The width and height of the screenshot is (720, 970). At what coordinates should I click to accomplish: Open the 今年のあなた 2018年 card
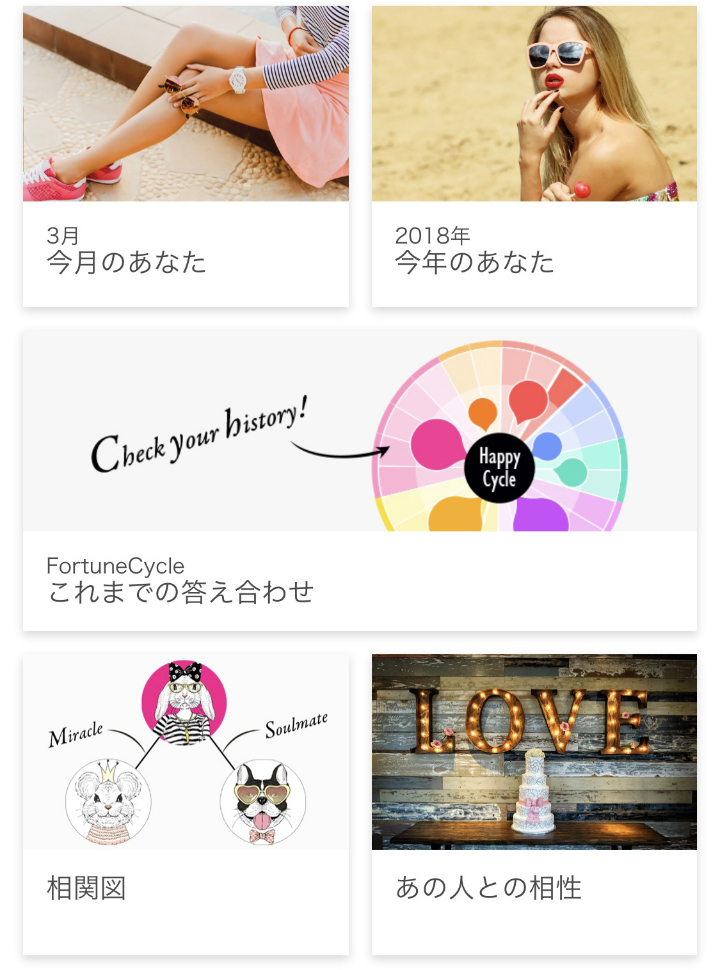click(534, 156)
